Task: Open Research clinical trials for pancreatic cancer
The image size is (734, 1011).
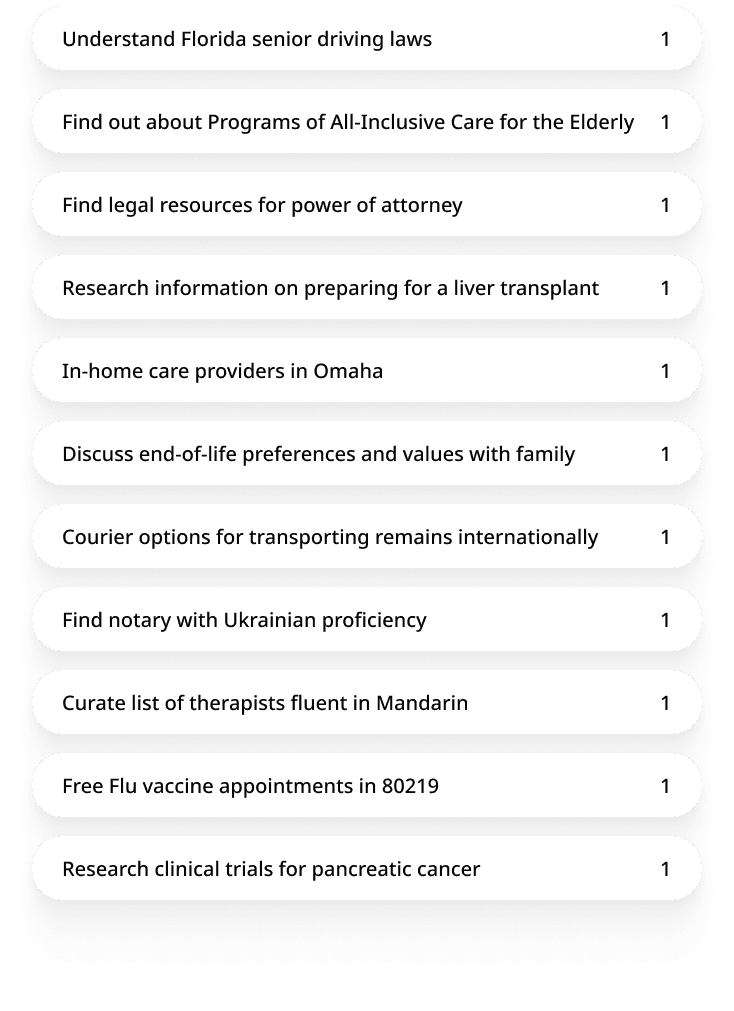Action: pos(366,869)
